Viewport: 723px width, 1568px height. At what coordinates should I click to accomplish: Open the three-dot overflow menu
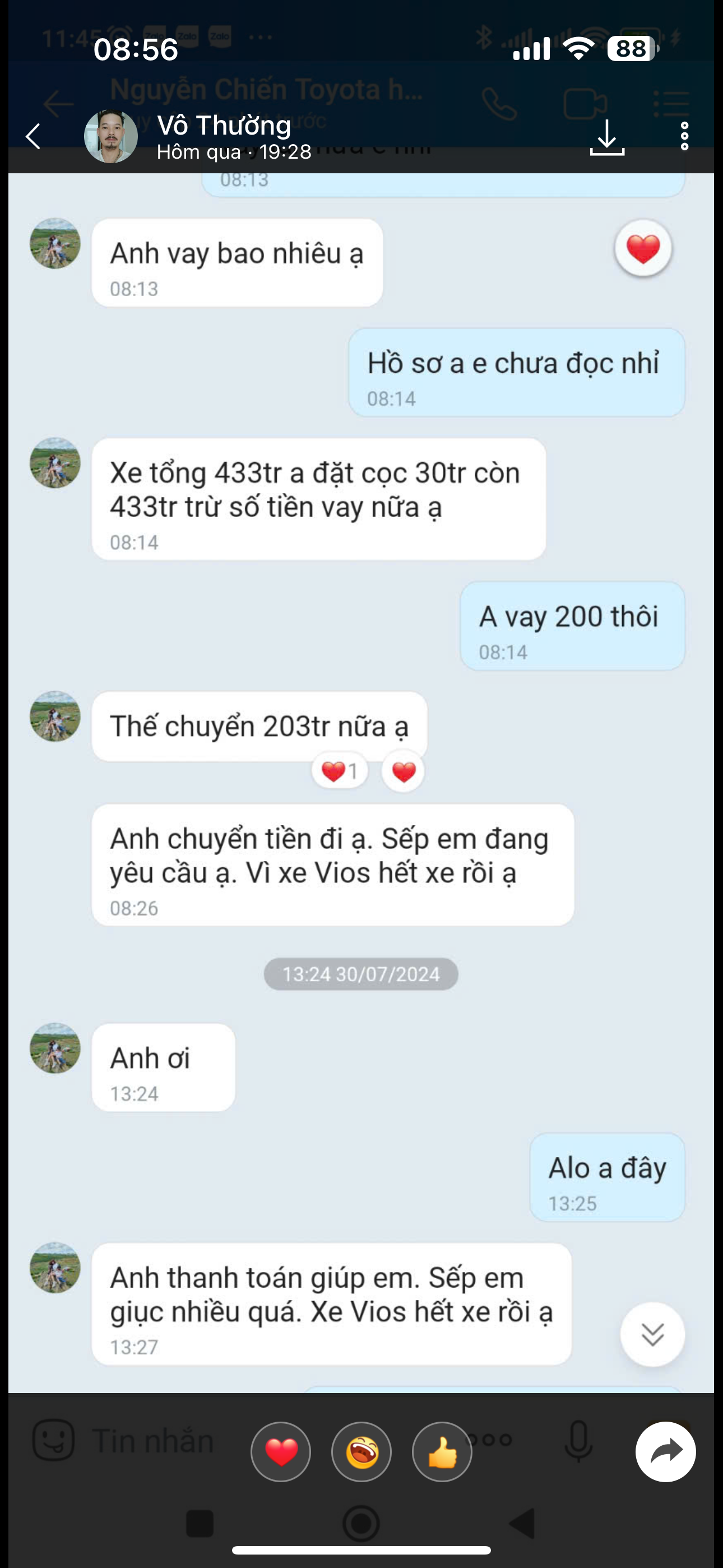[685, 135]
